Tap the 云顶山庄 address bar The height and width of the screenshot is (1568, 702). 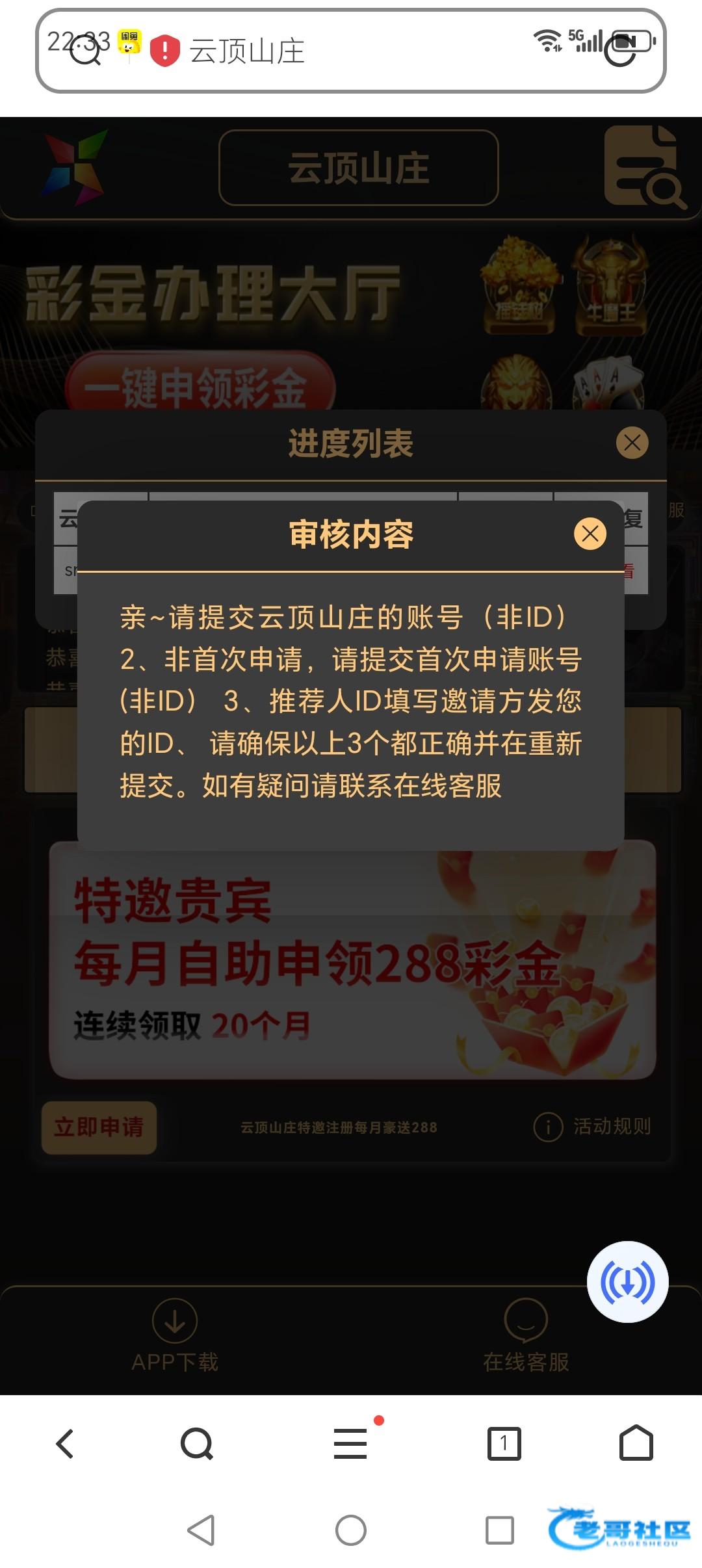click(351, 51)
